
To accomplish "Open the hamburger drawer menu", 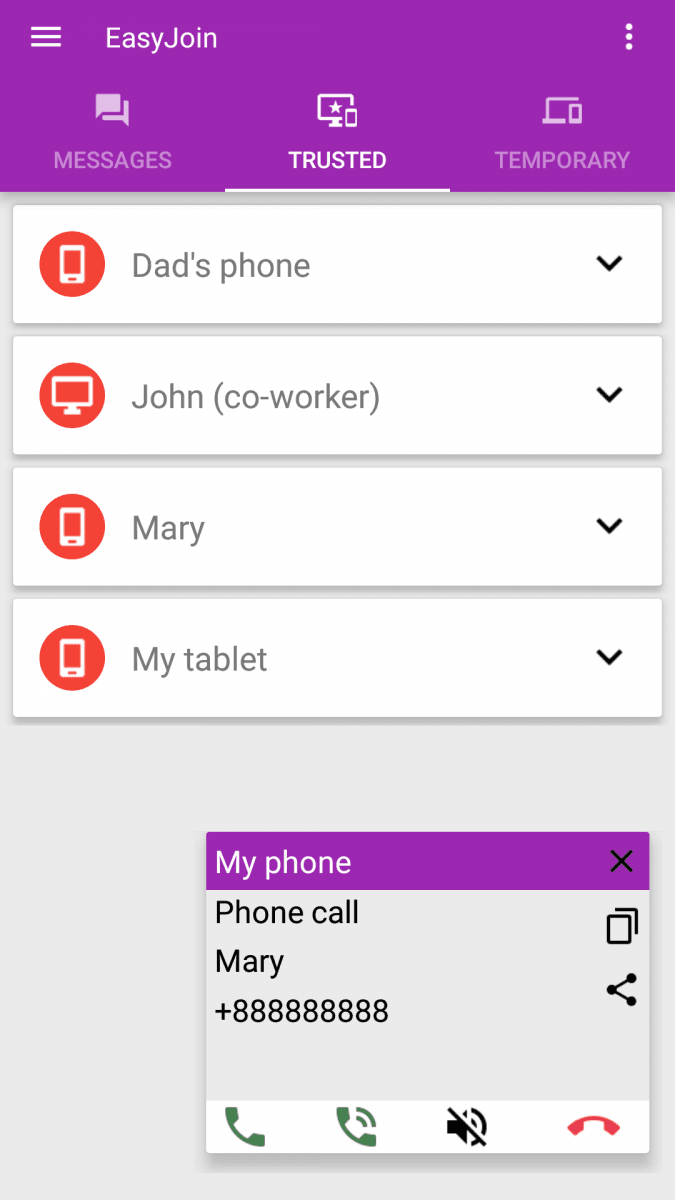I will coord(46,38).
